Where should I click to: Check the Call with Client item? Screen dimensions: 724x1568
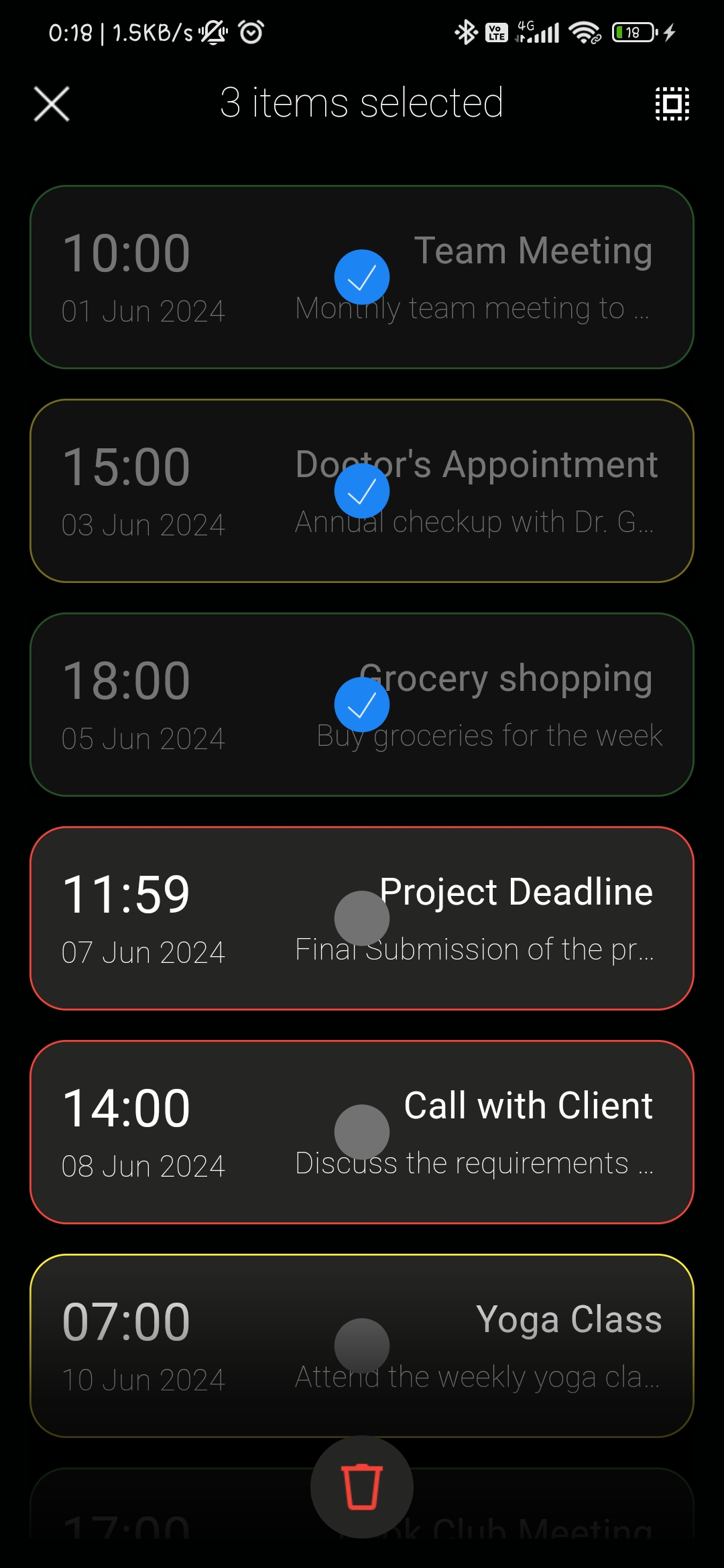[x=362, y=1132]
